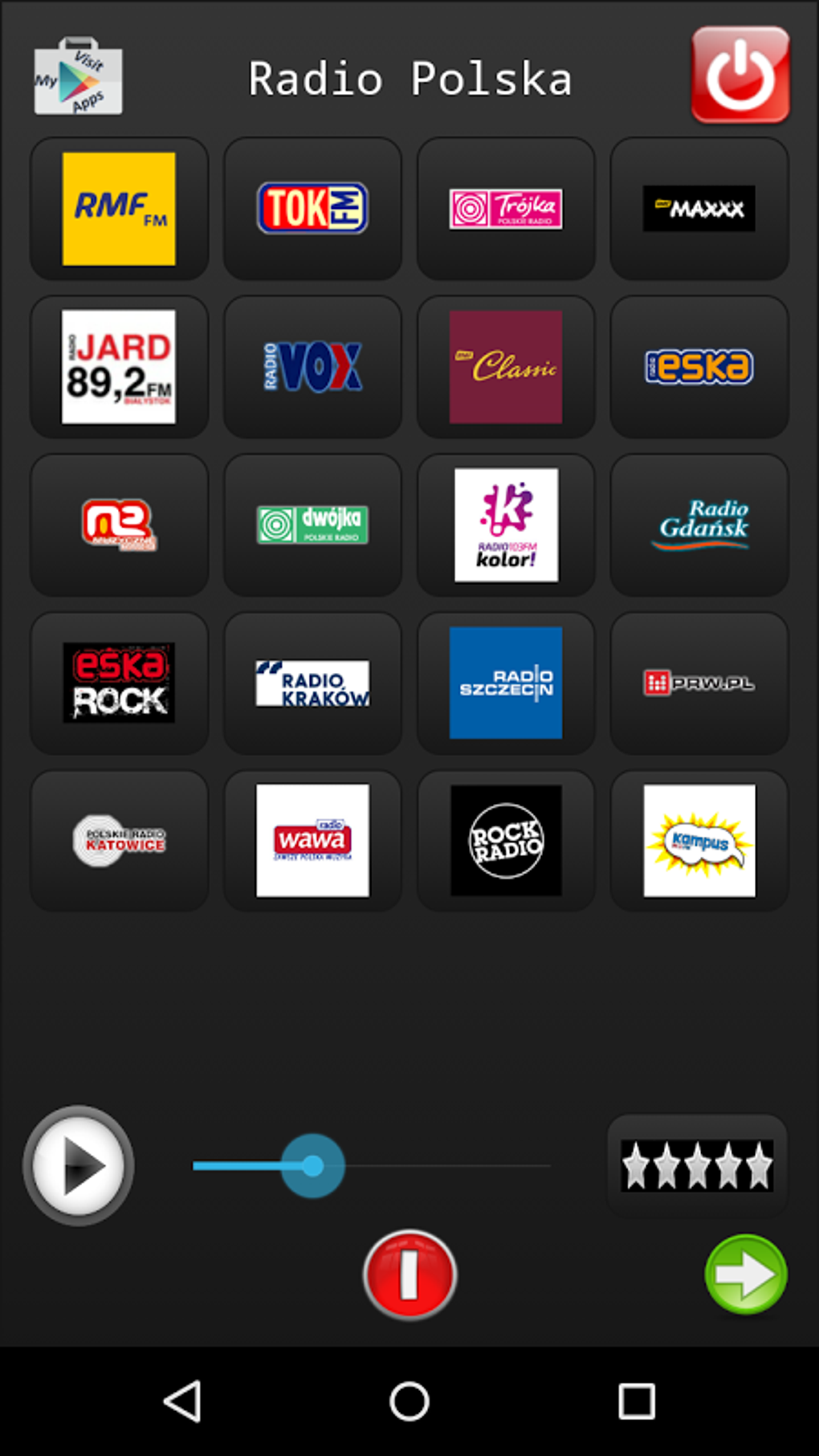Select the RMF Classic station

point(506,367)
